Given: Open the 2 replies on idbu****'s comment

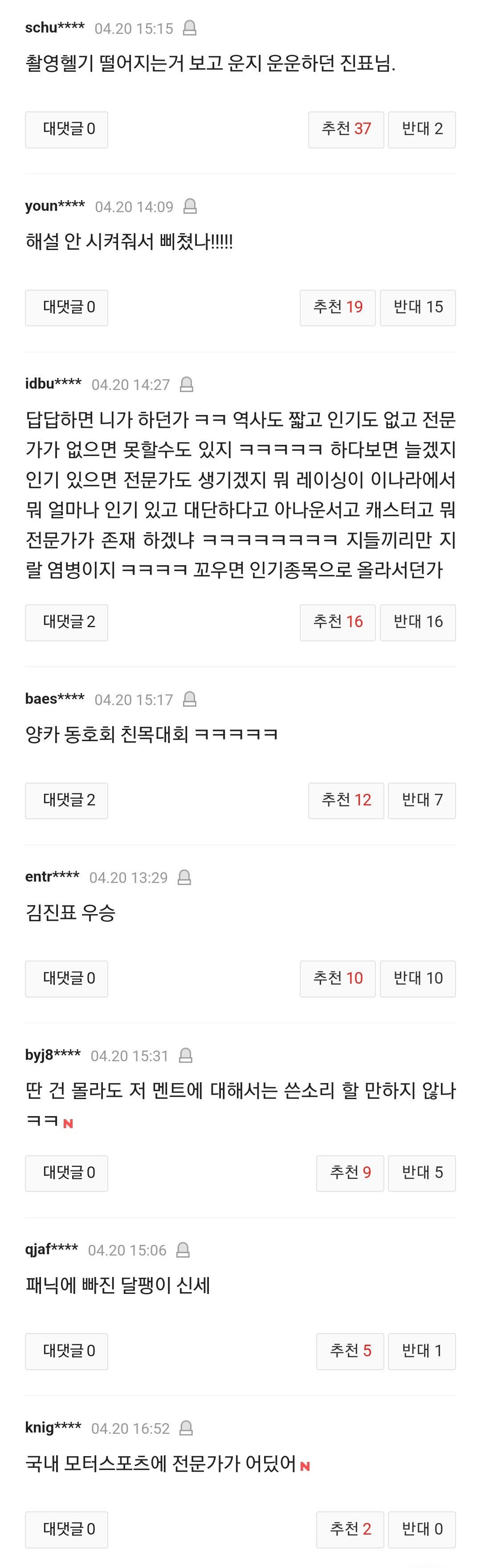Looking at the screenshot, I should pyautogui.click(x=66, y=622).
